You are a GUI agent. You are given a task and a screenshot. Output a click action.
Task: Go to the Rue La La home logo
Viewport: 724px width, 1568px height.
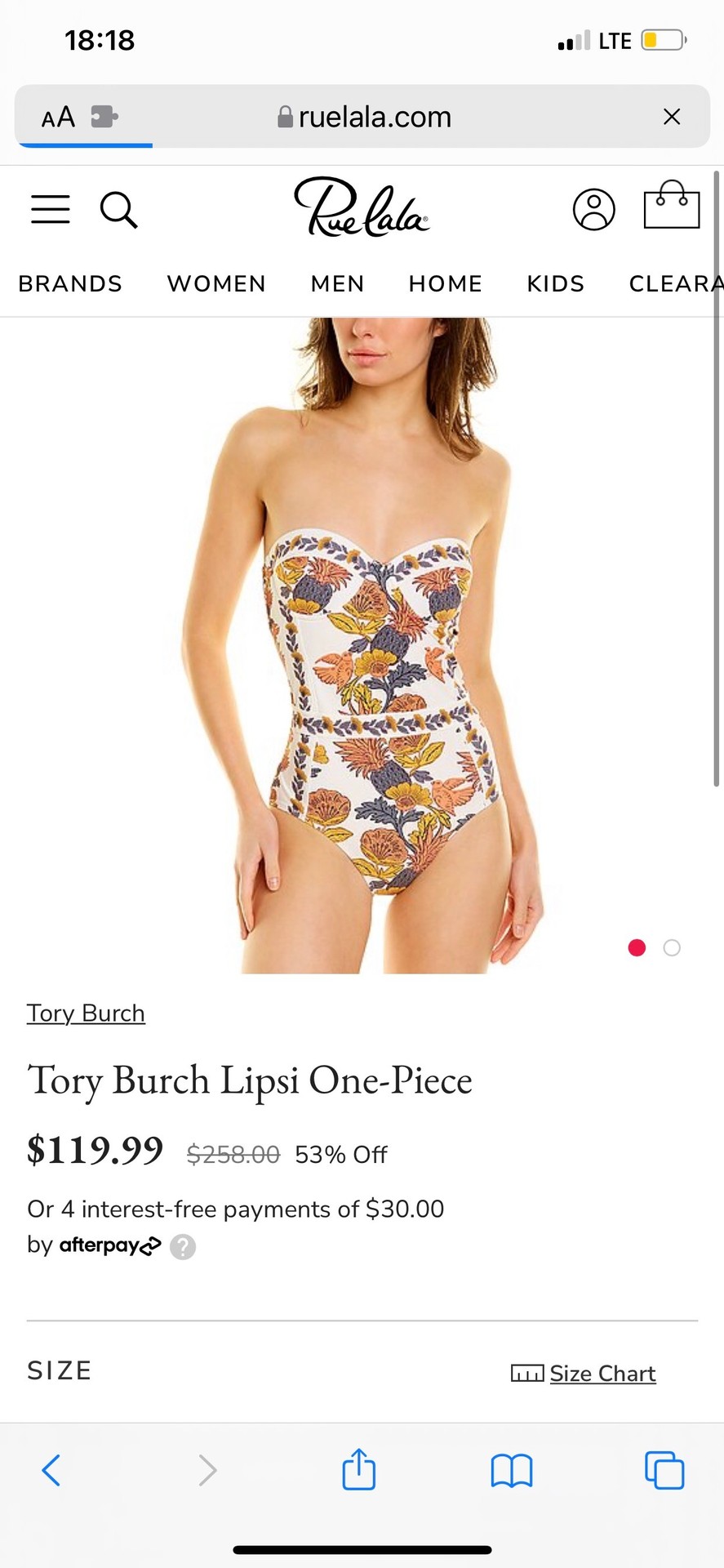tap(362, 207)
